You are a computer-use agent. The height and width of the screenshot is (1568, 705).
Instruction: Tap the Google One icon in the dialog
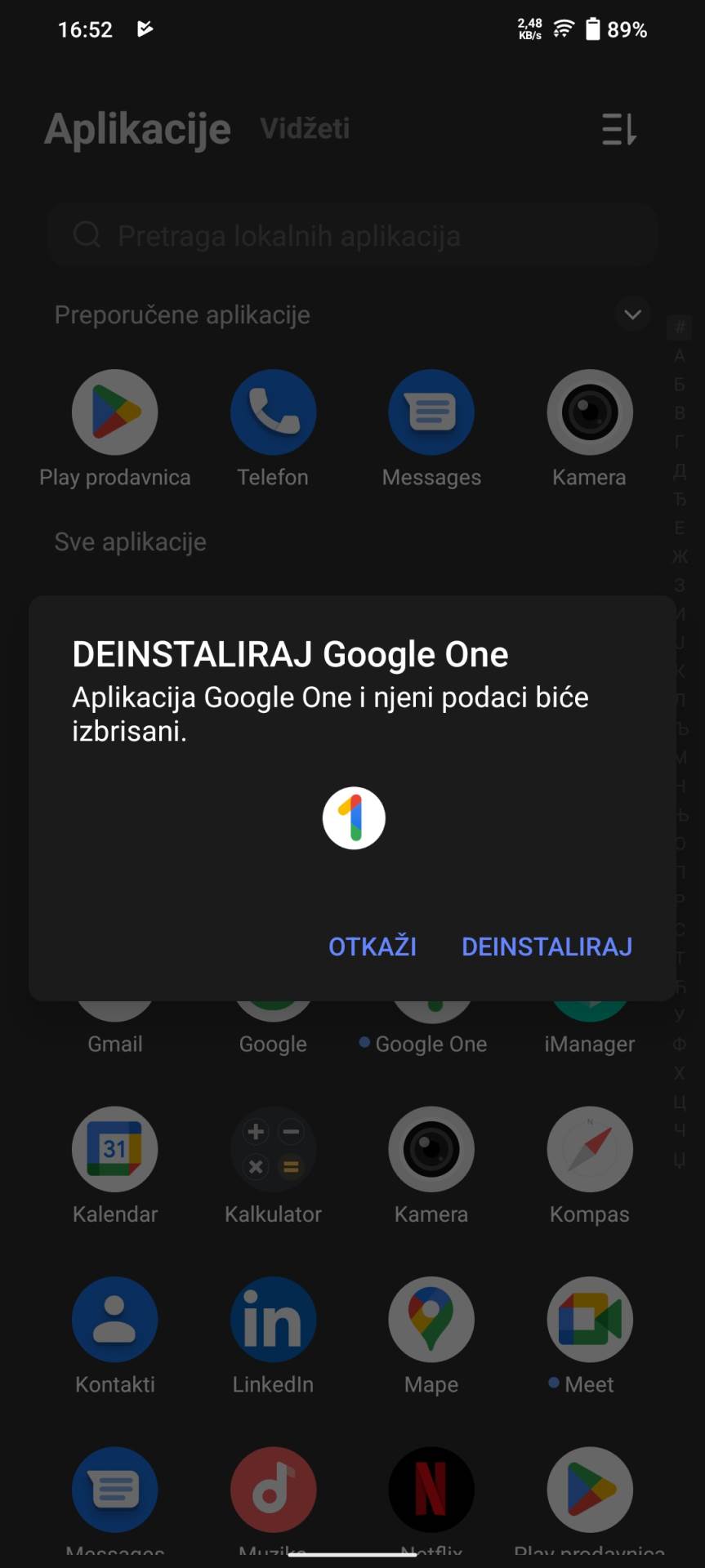[353, 817]
